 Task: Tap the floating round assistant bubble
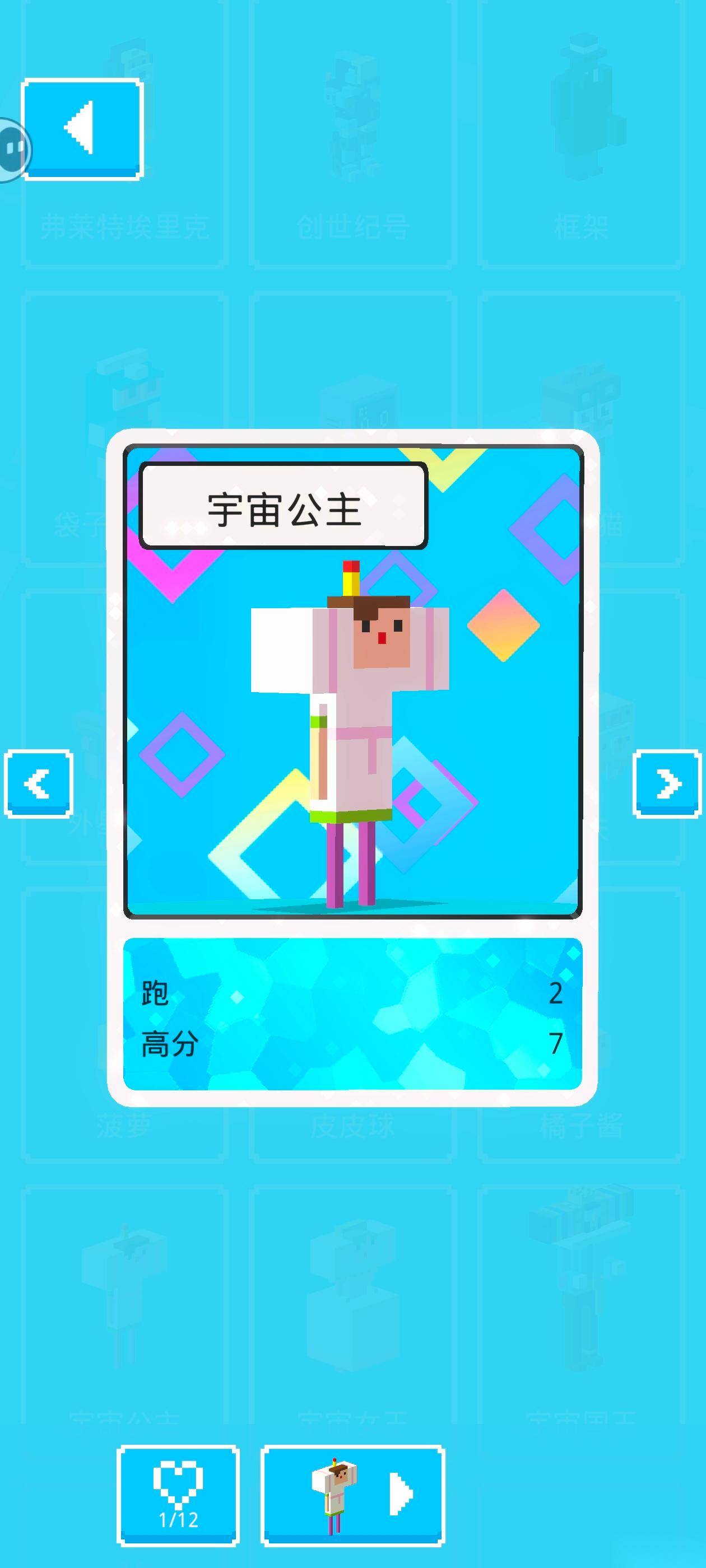click(12, 149)
